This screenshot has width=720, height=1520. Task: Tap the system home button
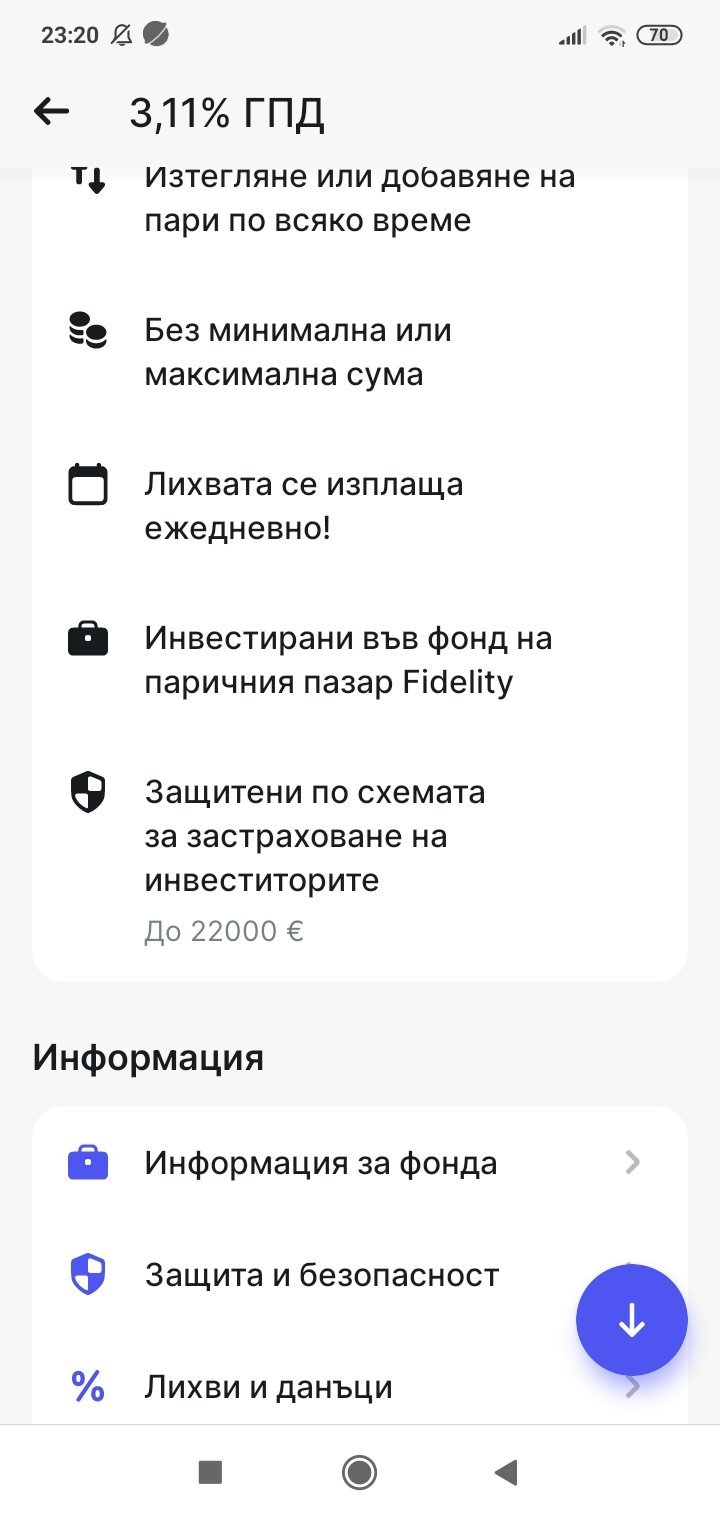[359, 1472]
